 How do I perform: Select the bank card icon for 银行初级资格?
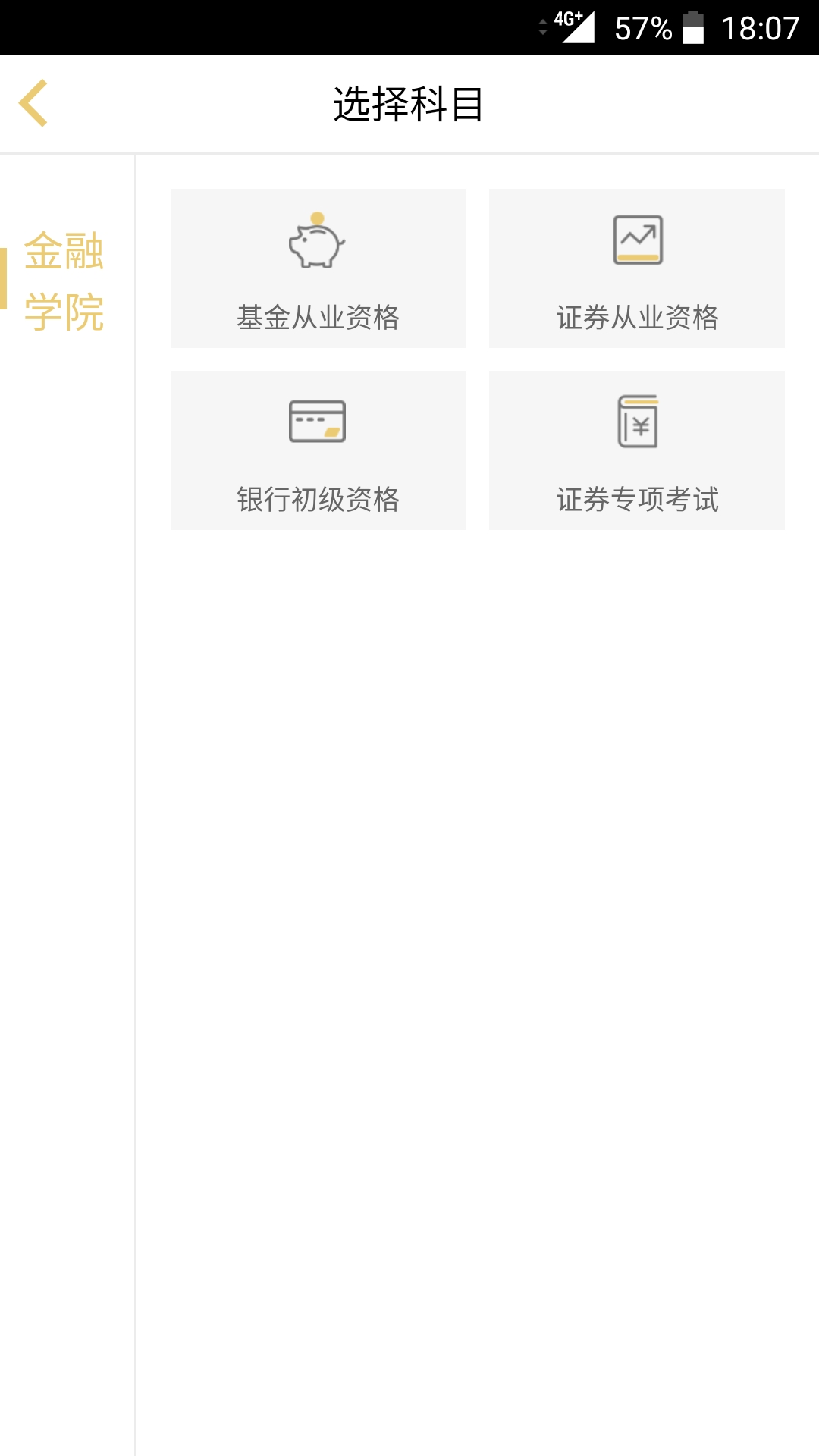pos(317,422)
